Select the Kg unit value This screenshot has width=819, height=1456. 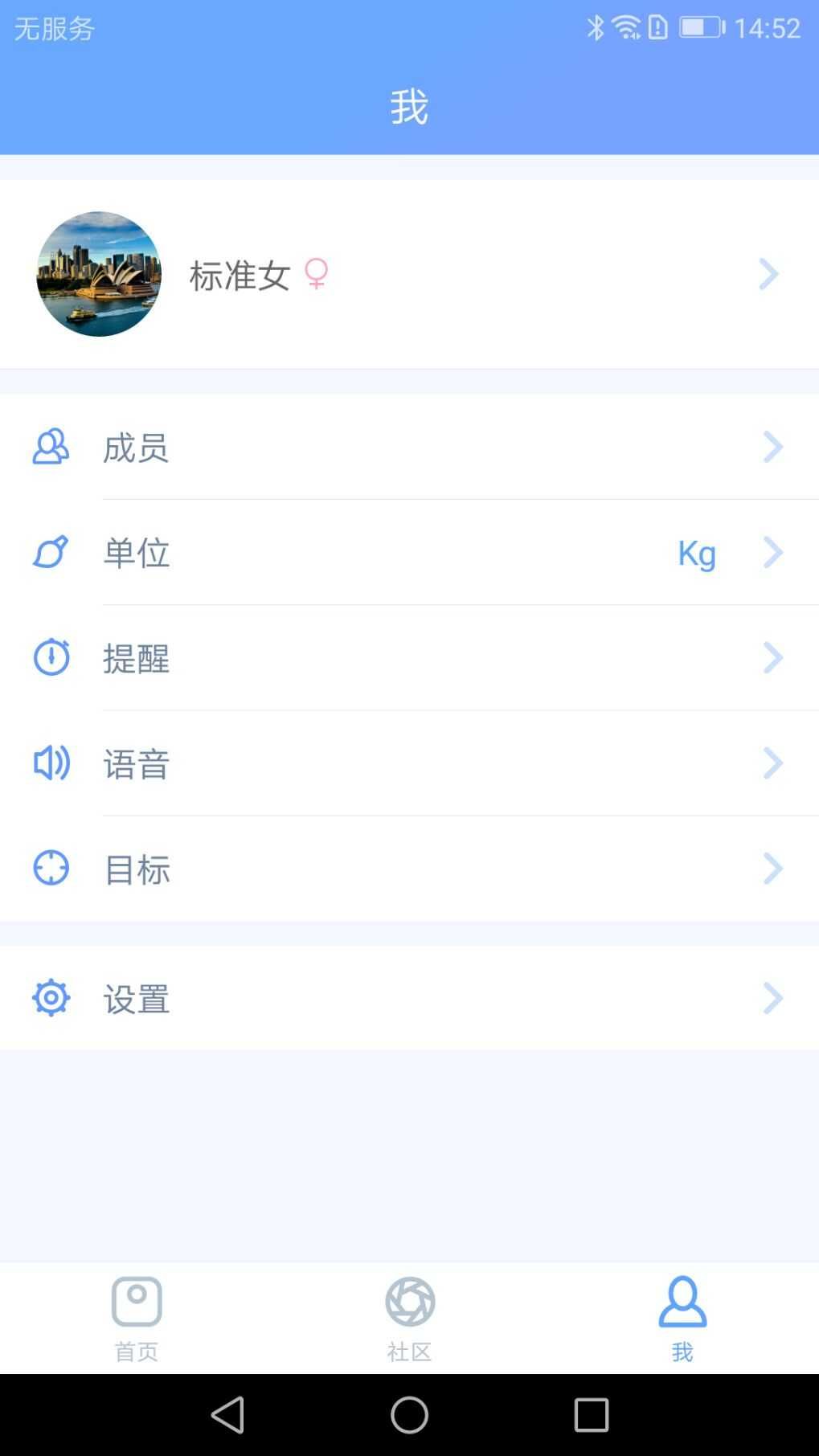696,553
